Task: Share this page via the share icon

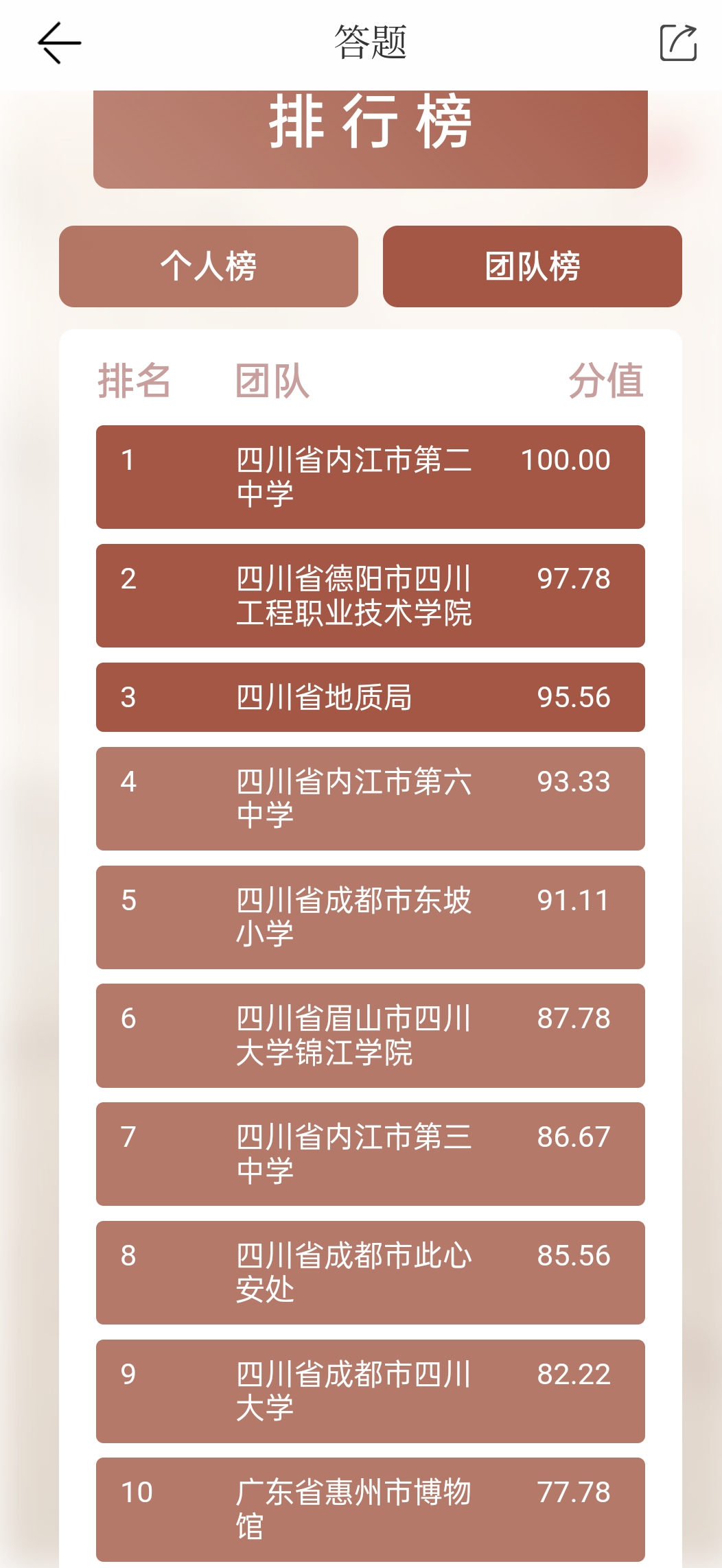Action: click(x=678, y=43)
